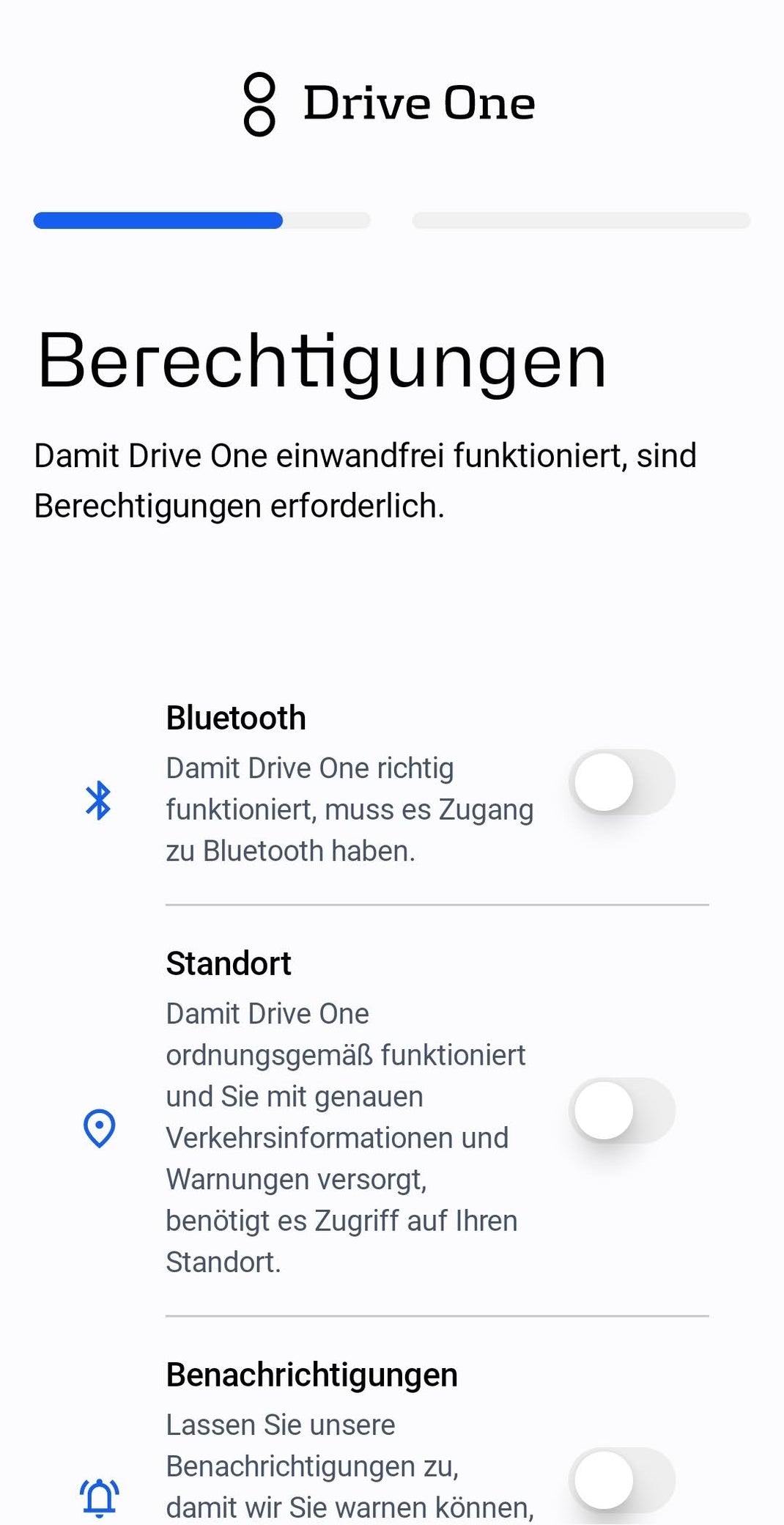The width and height of the screenshot is (784, 1525).
Task: Click the Bluetooth section heading
Action: (236, 718)
